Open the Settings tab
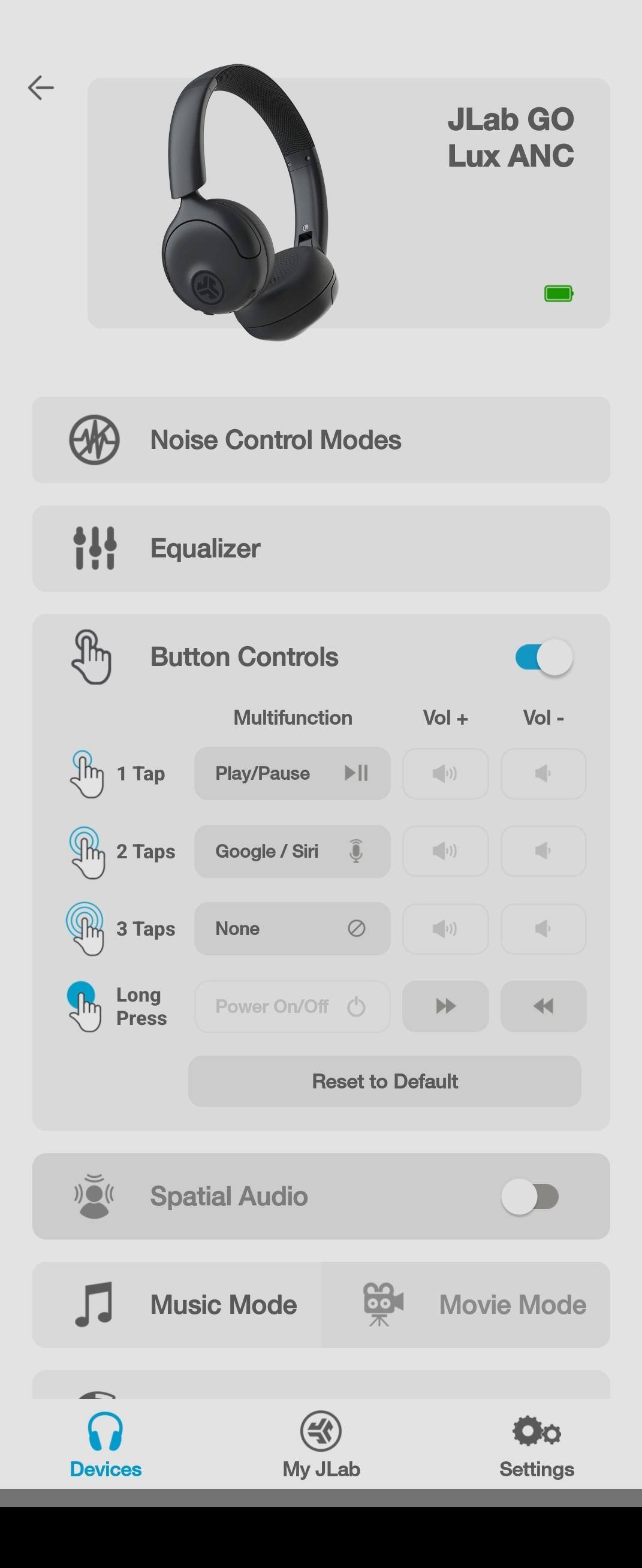The width and height of the screenshot is (642, 1568). 536,1445
